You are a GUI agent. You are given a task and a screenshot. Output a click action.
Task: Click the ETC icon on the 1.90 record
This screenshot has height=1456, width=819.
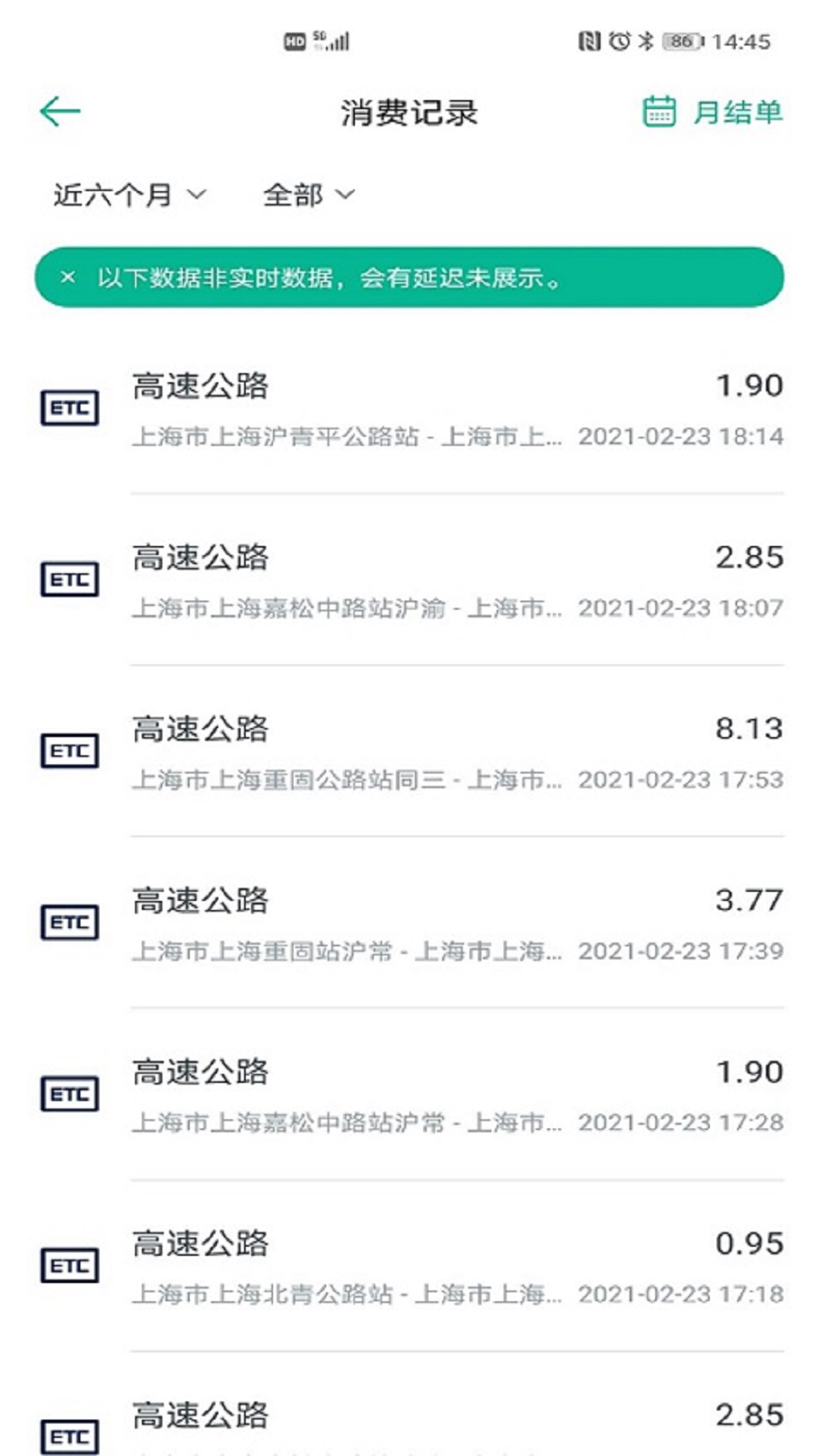pyautogui.click(x=71, y=408)
